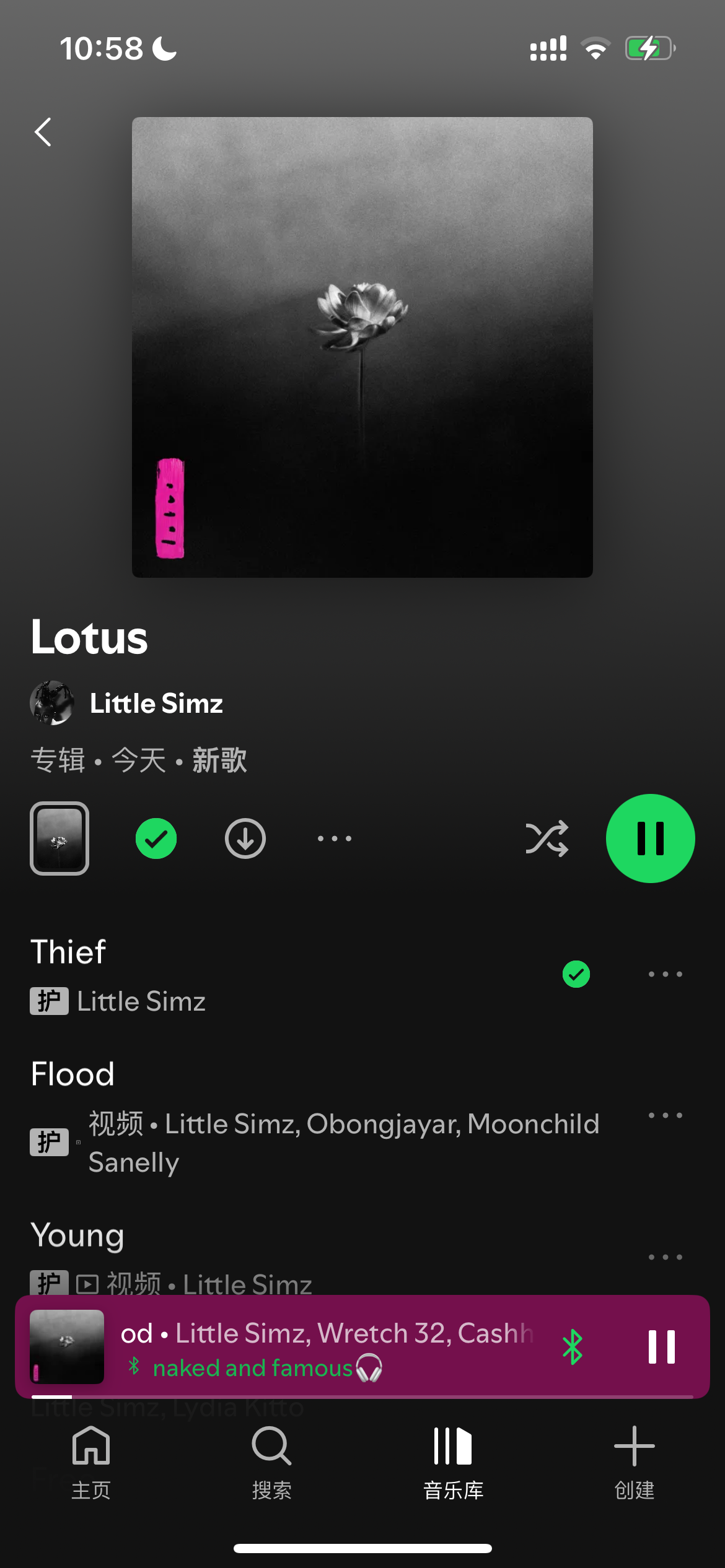Image resolution: width=725 pixels, height=1568 pixels.
Task: Open more options for Young
Action: pos(666,1257)
